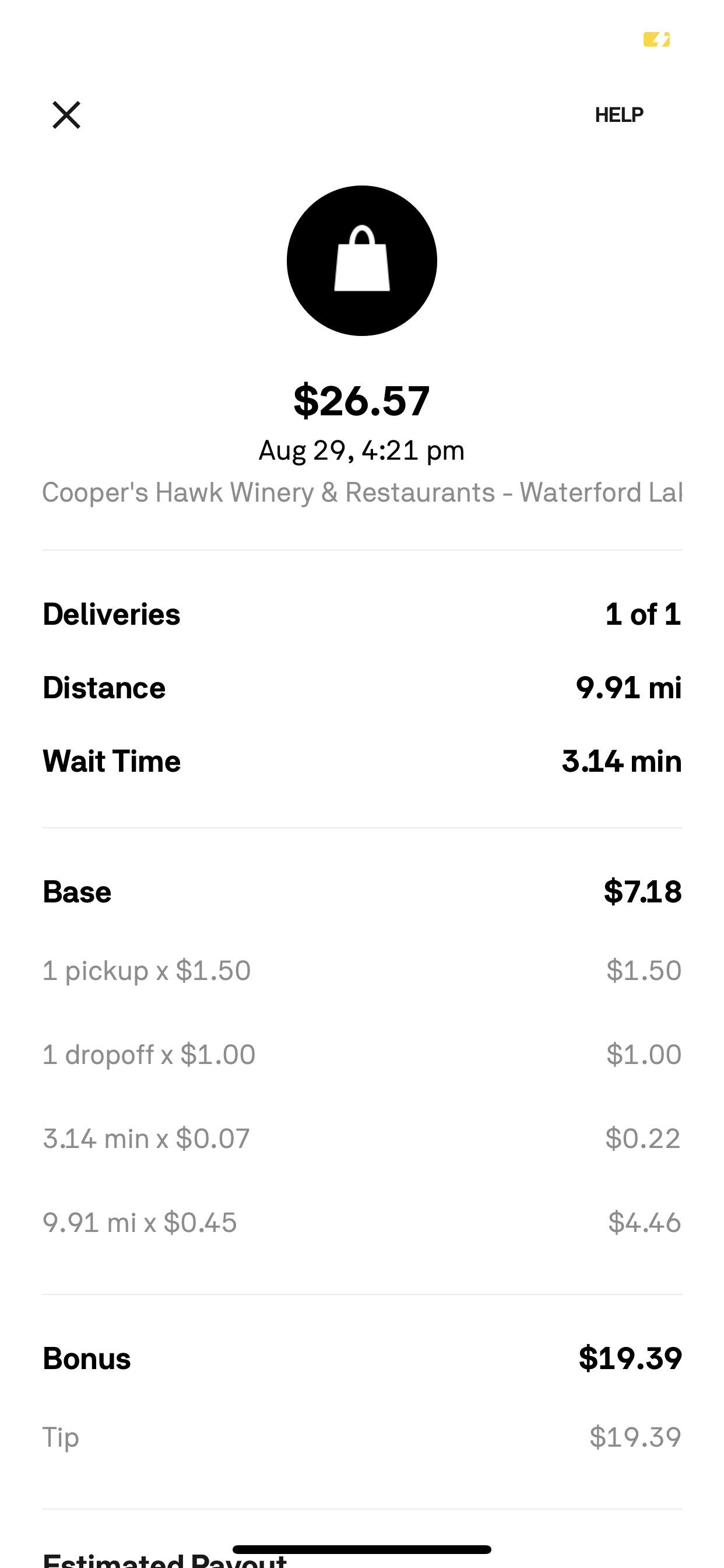Click the Deliveries 1 of 1 row
The image size is (724, 1568).
point(362,614)
